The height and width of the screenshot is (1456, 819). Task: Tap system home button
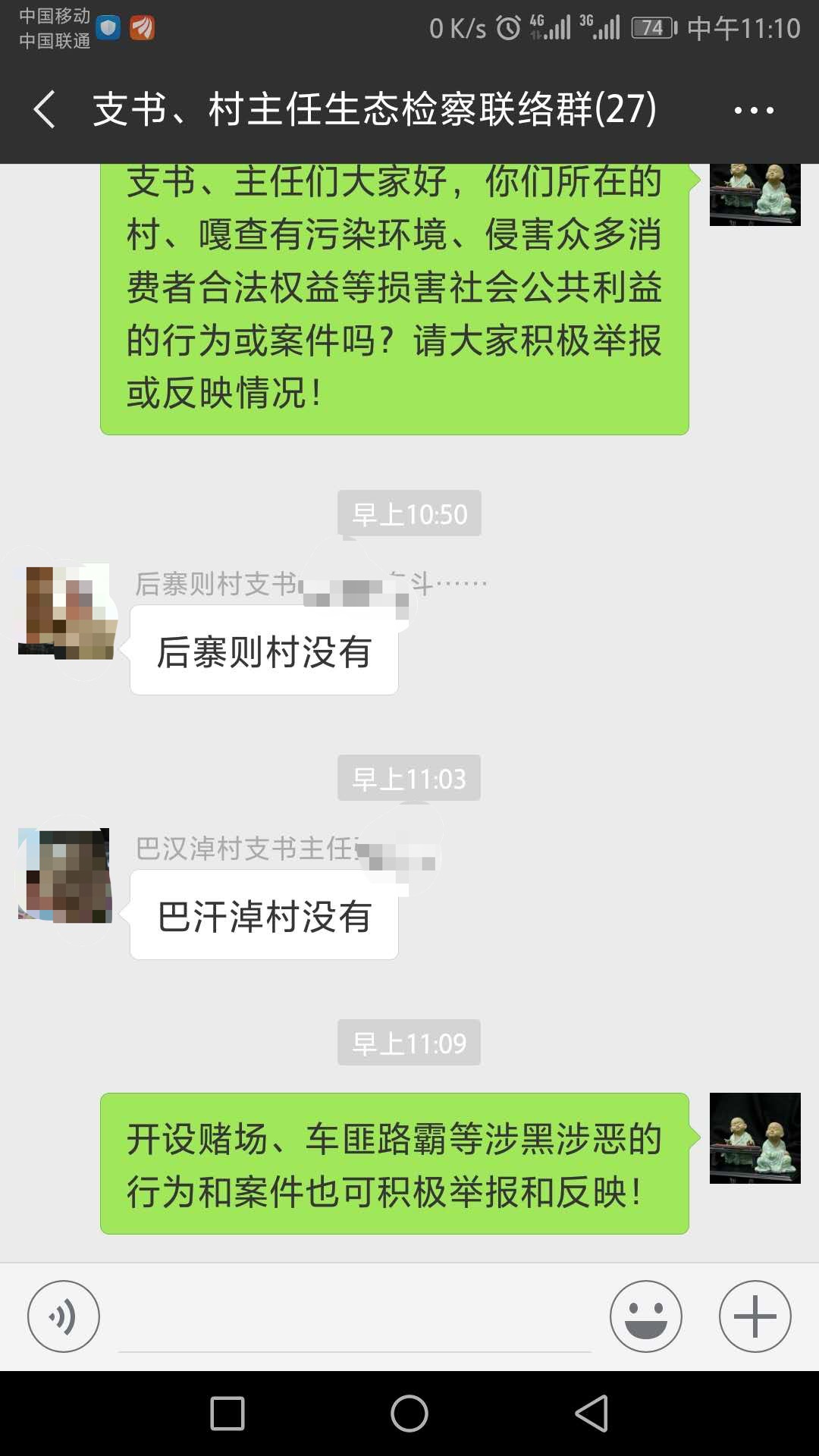[409, 1414]
